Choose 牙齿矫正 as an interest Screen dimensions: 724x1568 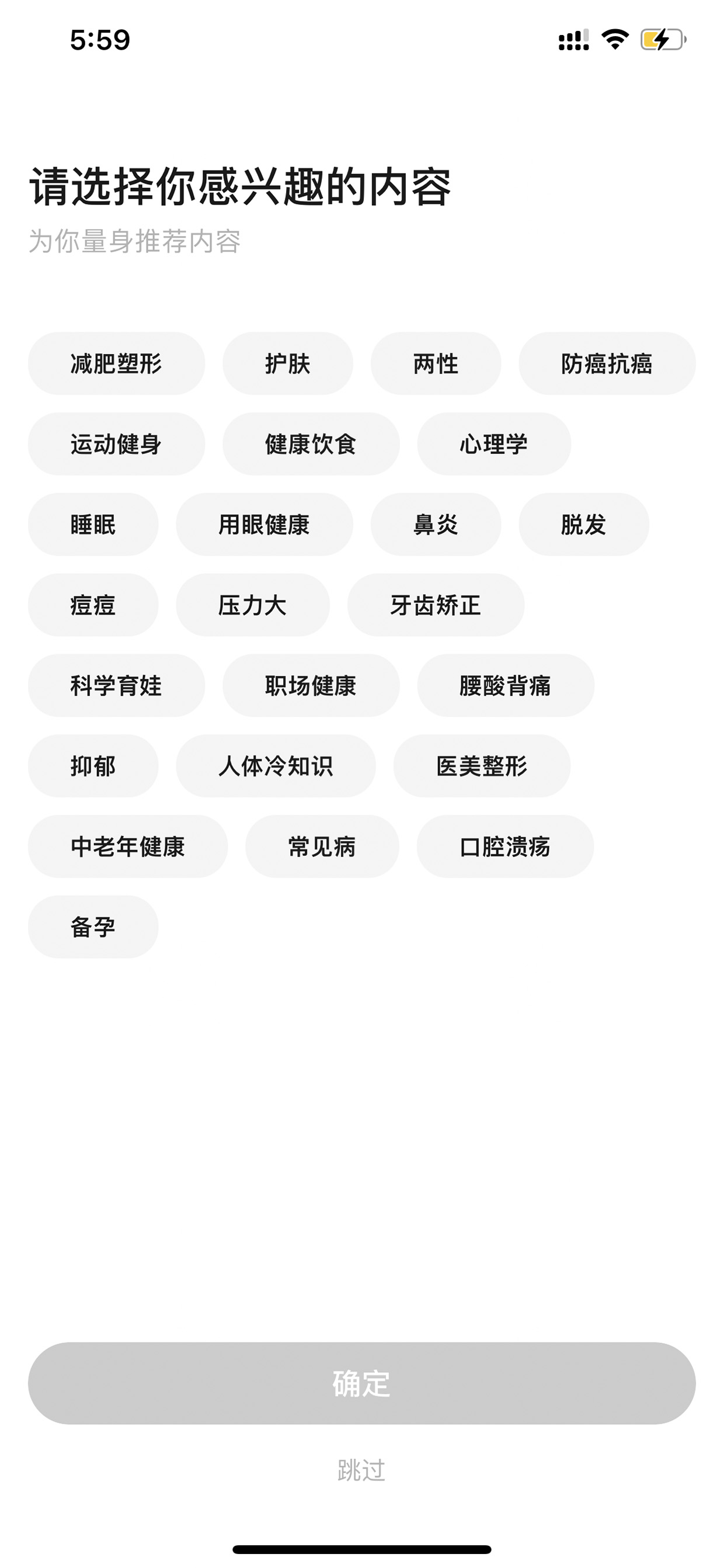436,605
